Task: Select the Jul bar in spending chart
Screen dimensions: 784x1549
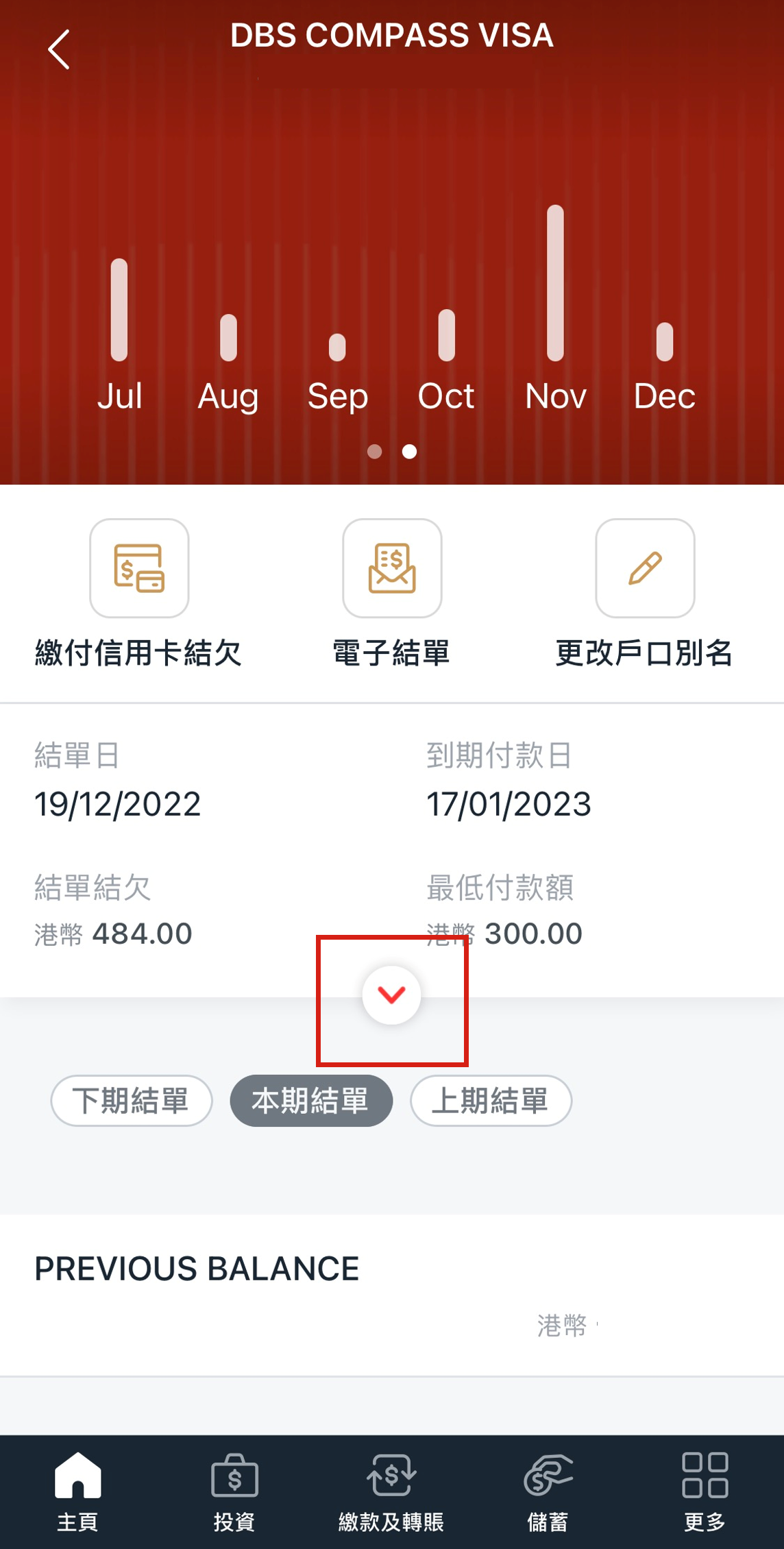Action: point(119,310)
